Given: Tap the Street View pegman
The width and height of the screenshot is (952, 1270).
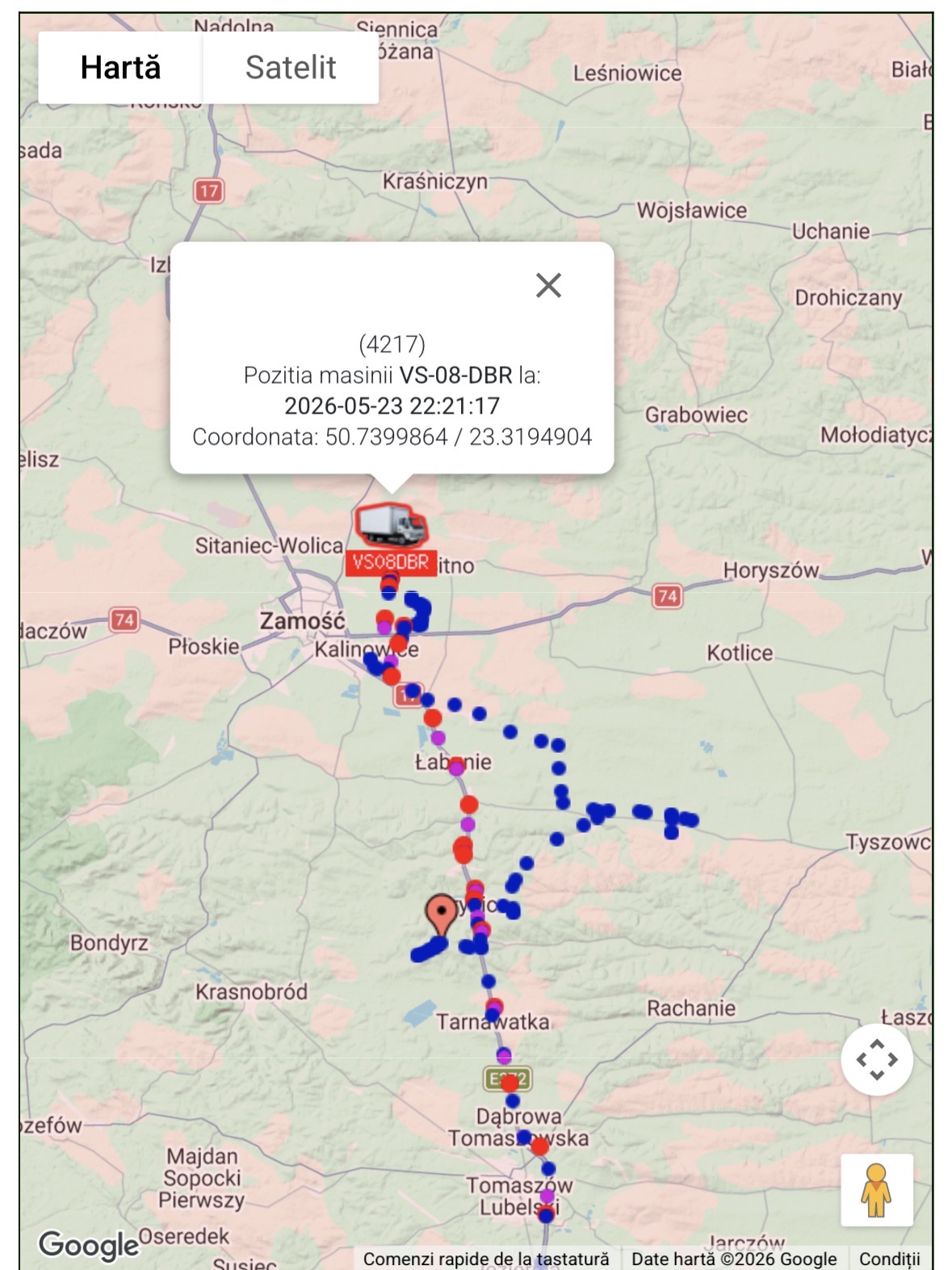Looking at the screenshot, I should [877, 1190].
